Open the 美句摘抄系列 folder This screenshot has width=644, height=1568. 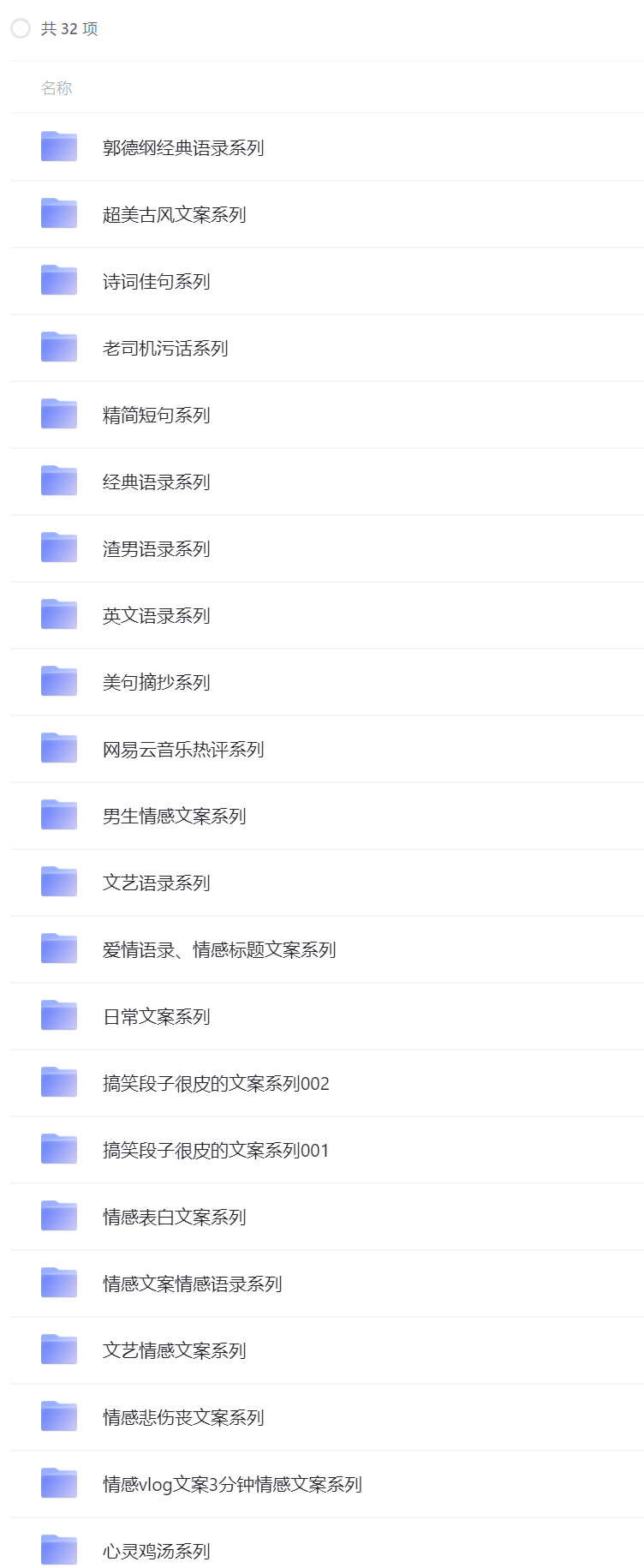point(156,682)
